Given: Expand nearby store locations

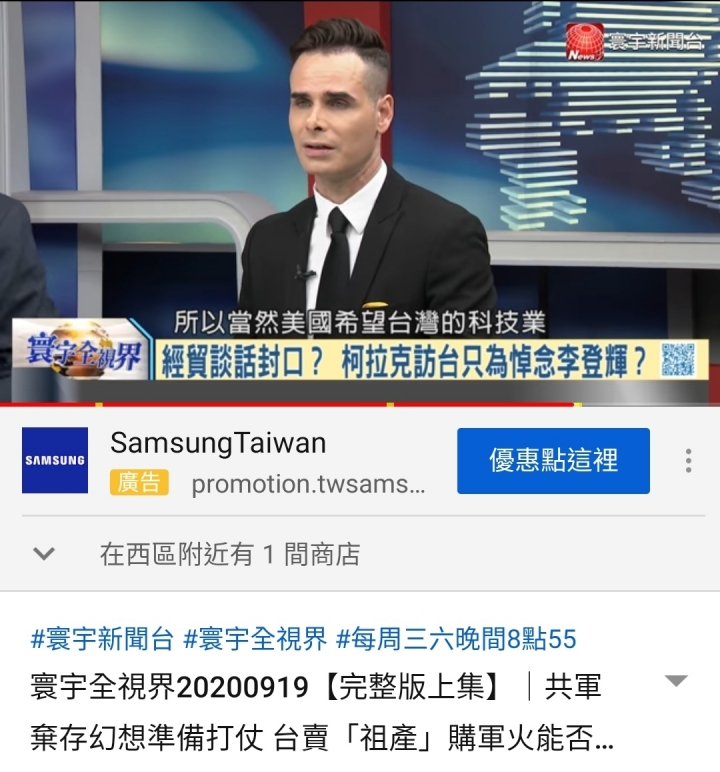Looking at the screenshot, I should [44, 554].
